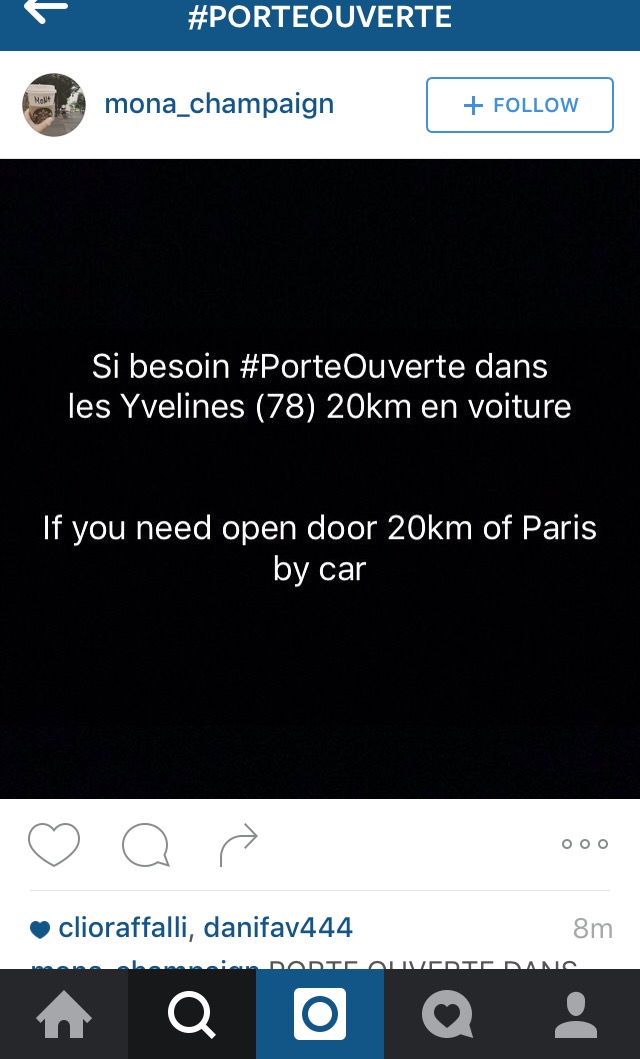
Task: View danifav444's profile from likes
Action: (278, 928)
